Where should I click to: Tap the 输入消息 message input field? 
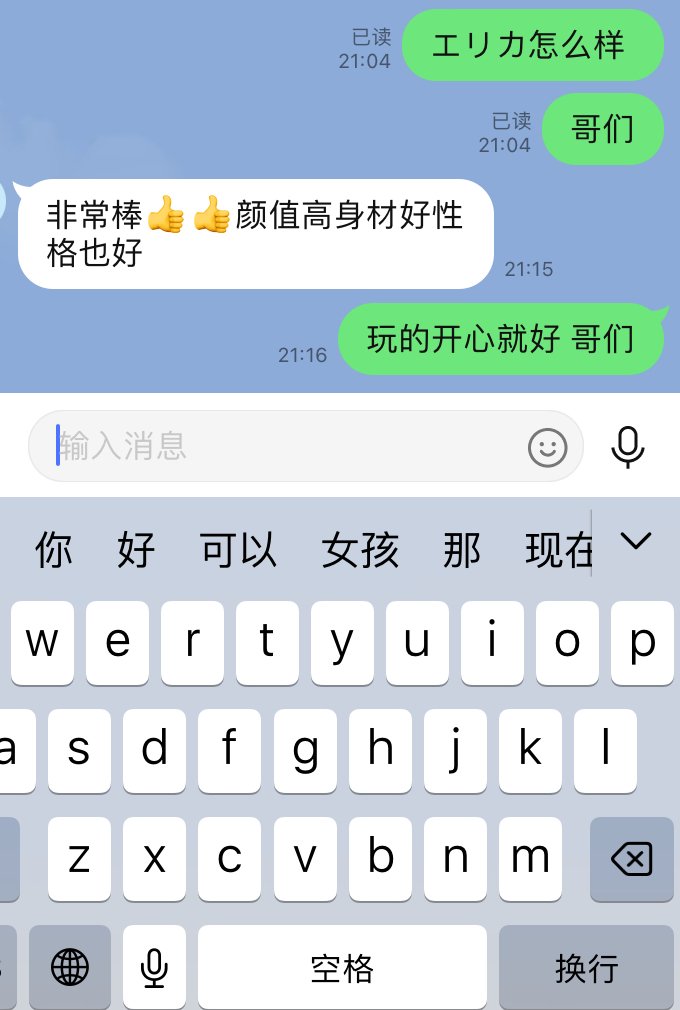[x=280, y=446]
